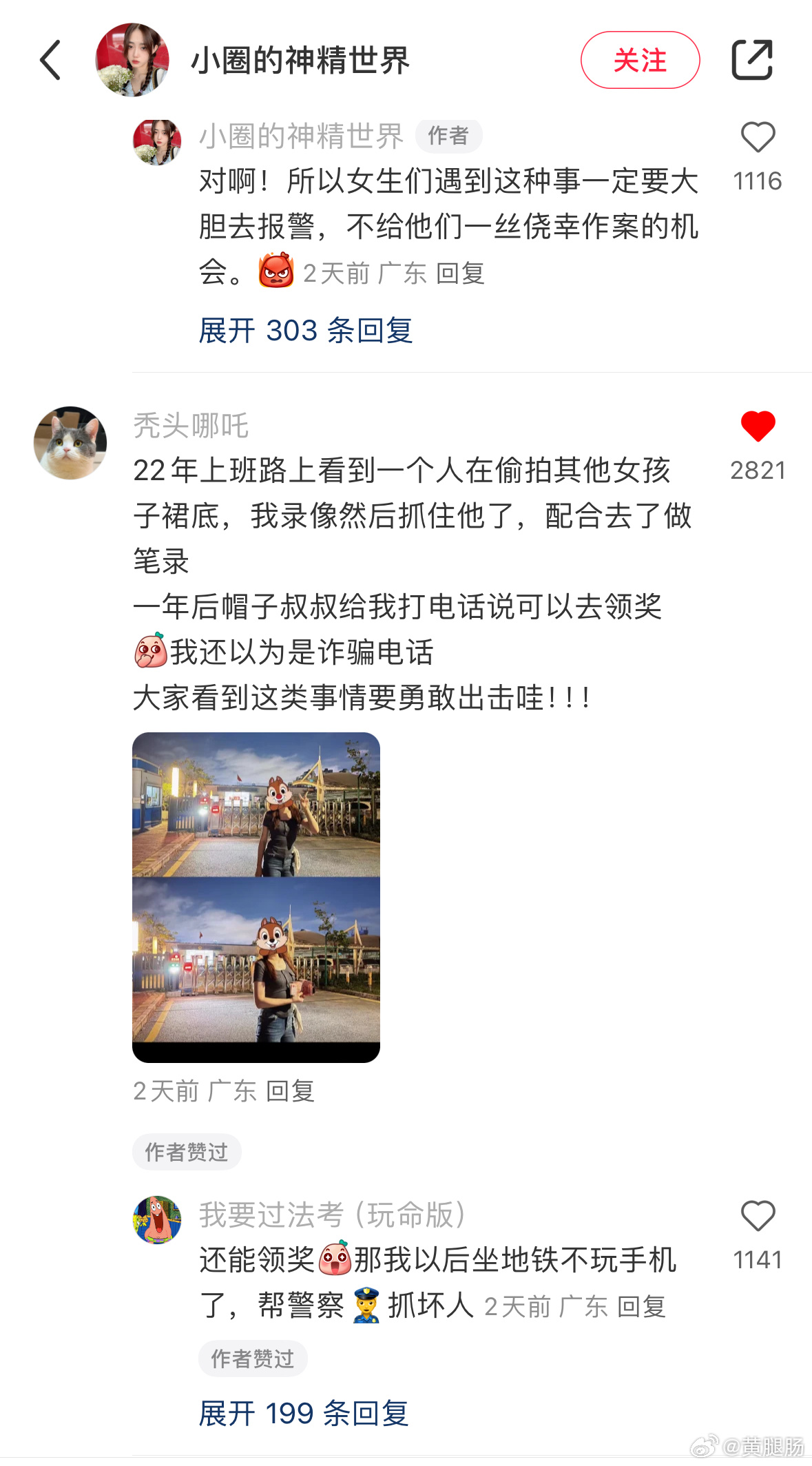Open 小圈的神精世界 profile avatar in header

click(132, 60)
